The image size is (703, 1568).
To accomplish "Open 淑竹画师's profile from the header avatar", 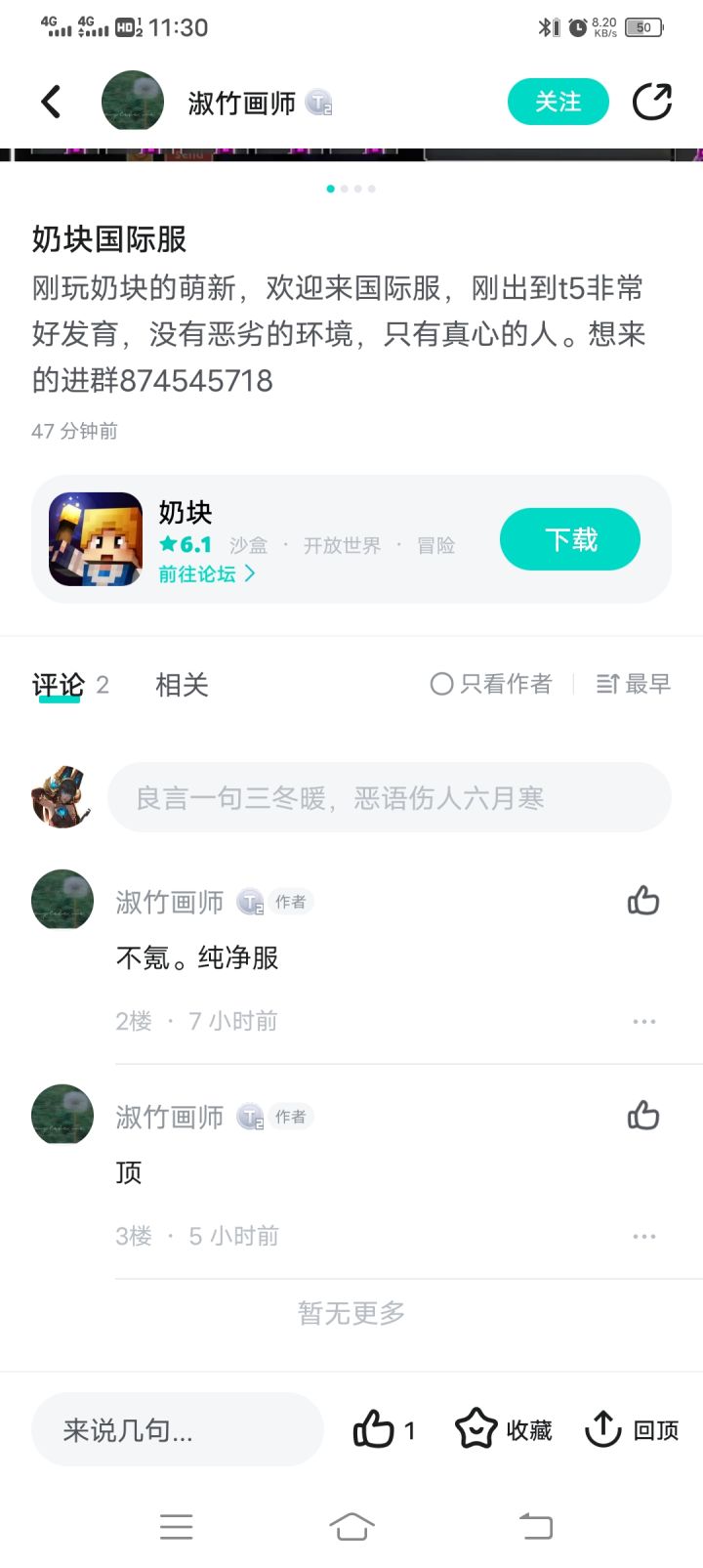I will [132, 102].
